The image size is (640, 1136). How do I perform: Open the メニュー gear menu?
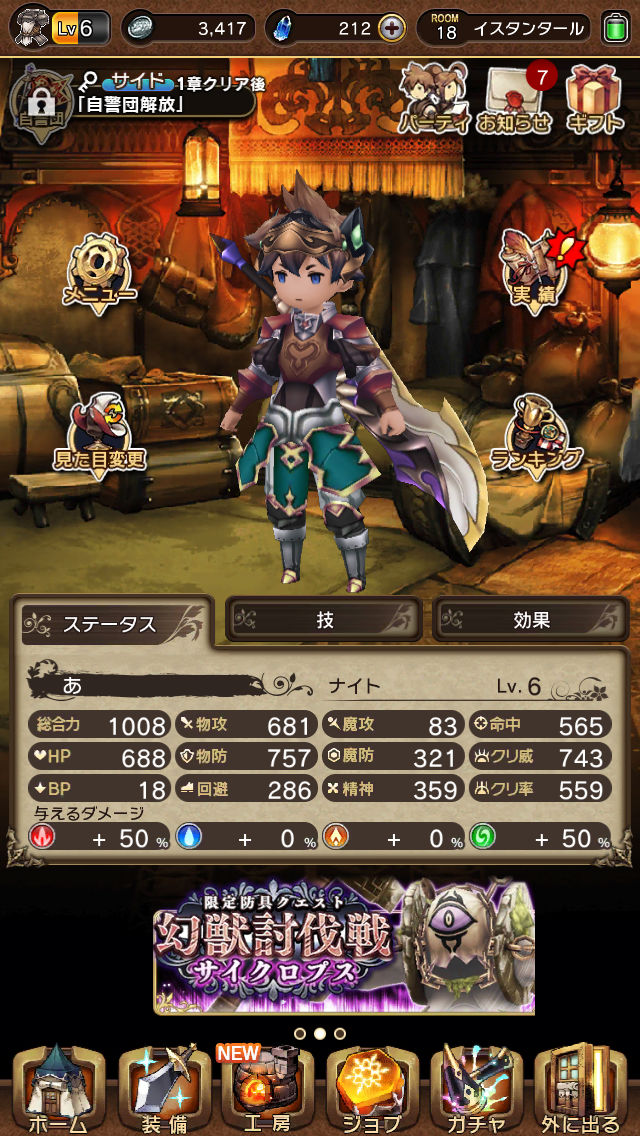(x=99, y=272)
